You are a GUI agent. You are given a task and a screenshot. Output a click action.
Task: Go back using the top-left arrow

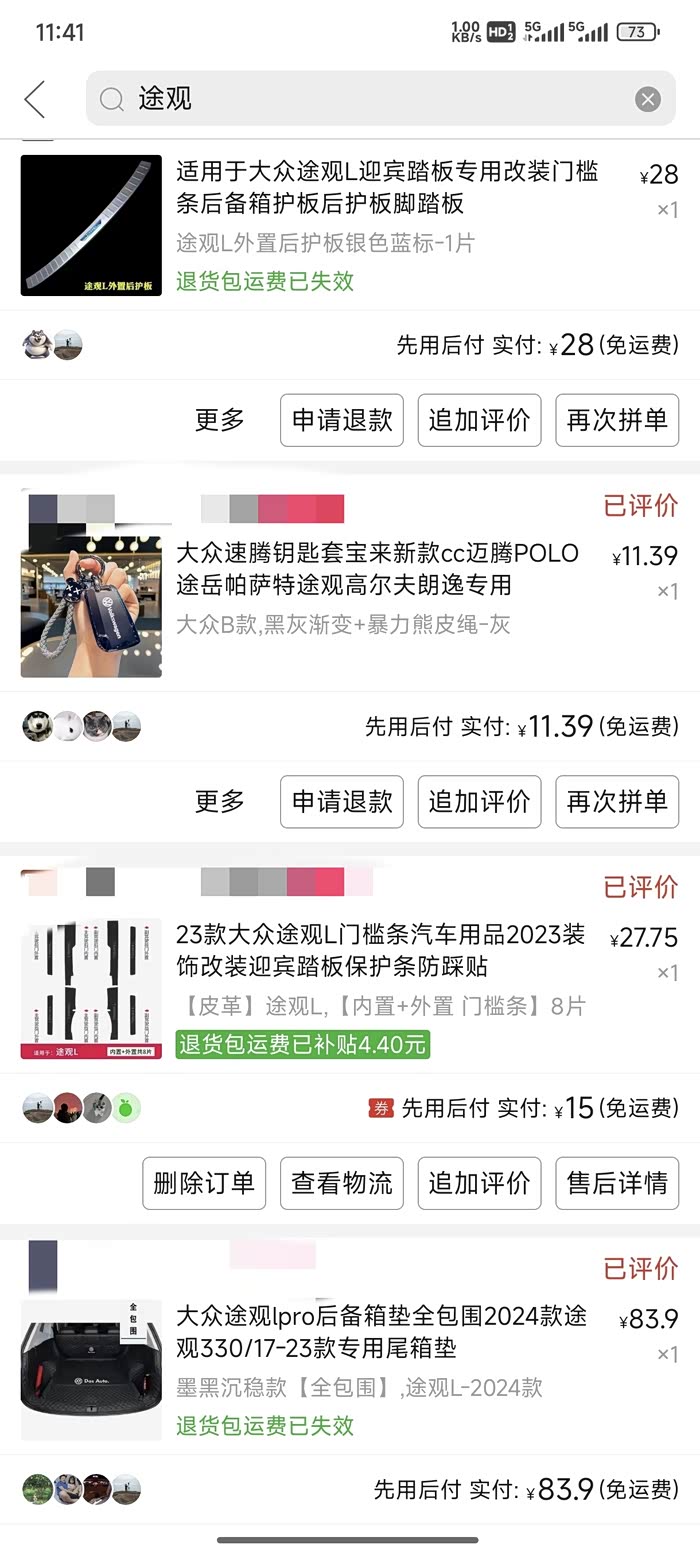click(35, 99)
